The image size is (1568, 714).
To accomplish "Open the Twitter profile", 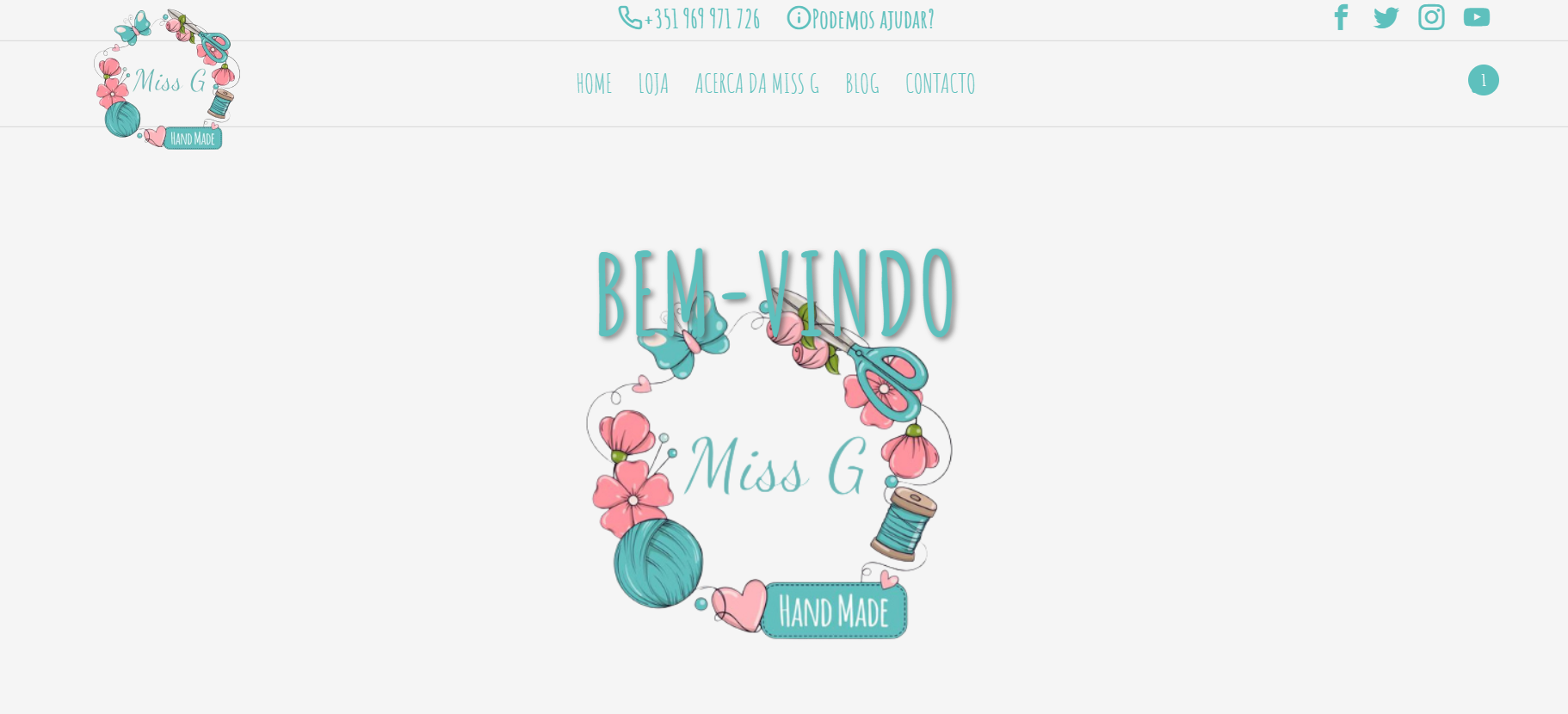I will 1386,17.
